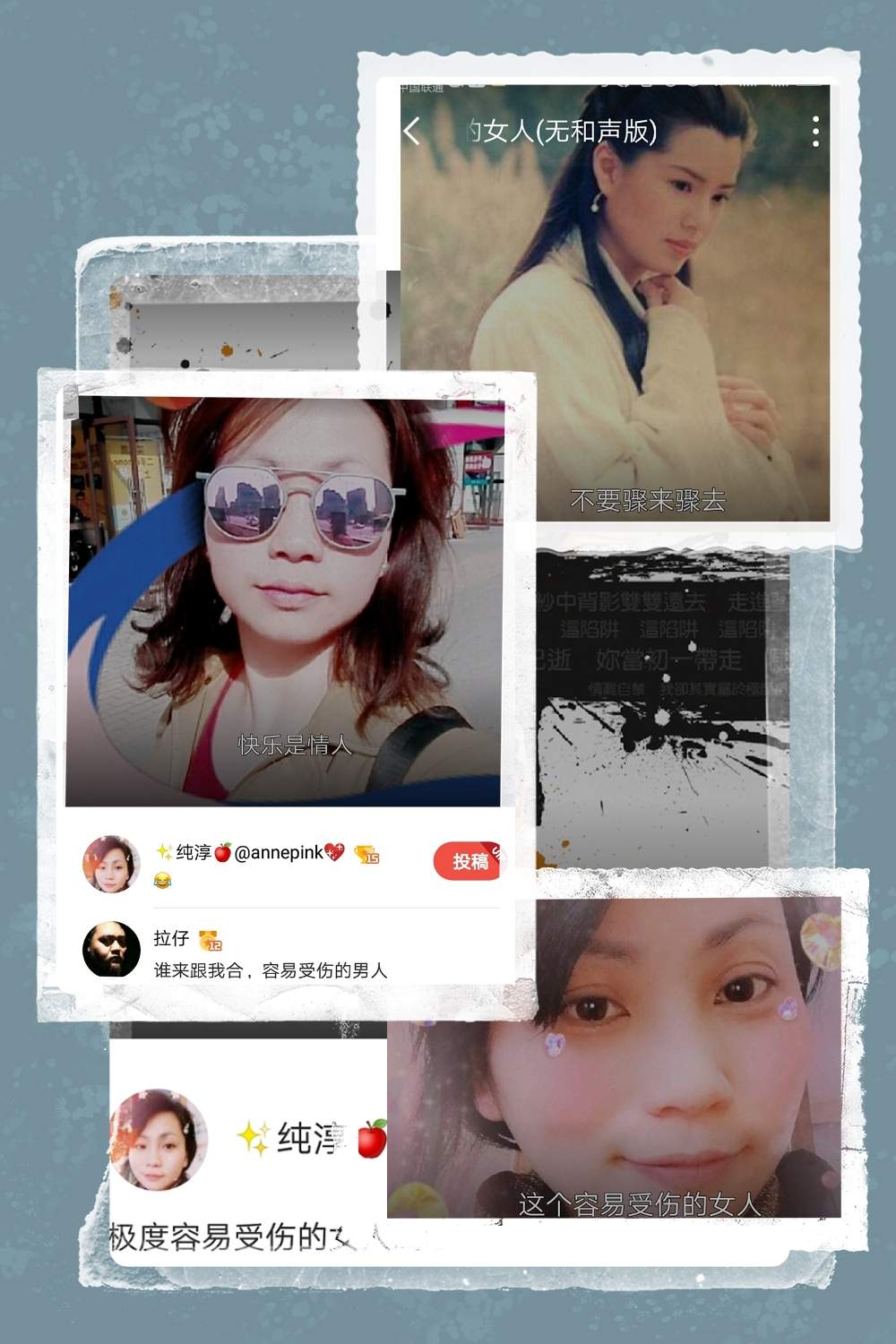Screen dimensions: 896x1344
Task: Tap 纯淳's profile avatar photo
Action: (x=109, y=863)
